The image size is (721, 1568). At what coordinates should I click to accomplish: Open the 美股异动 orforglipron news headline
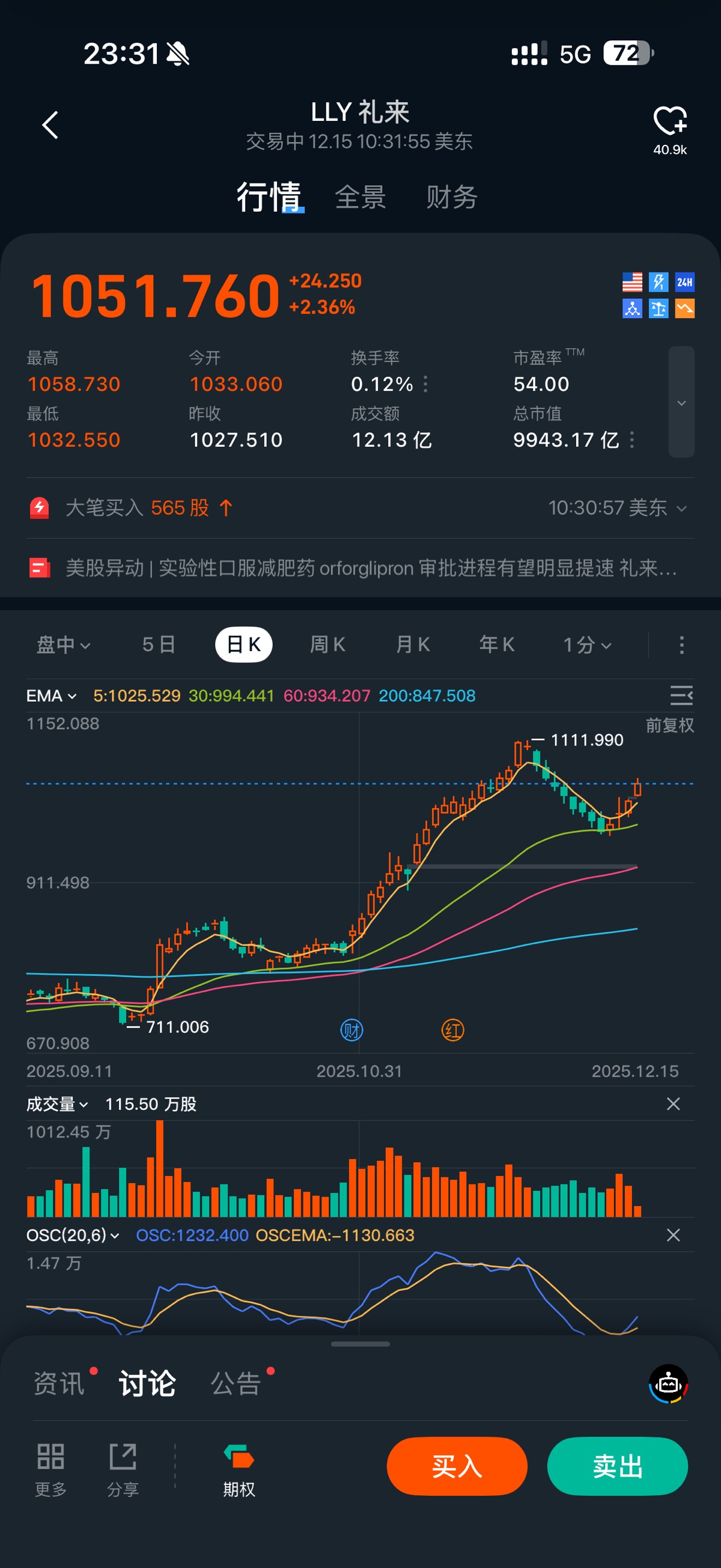[371, 568]
